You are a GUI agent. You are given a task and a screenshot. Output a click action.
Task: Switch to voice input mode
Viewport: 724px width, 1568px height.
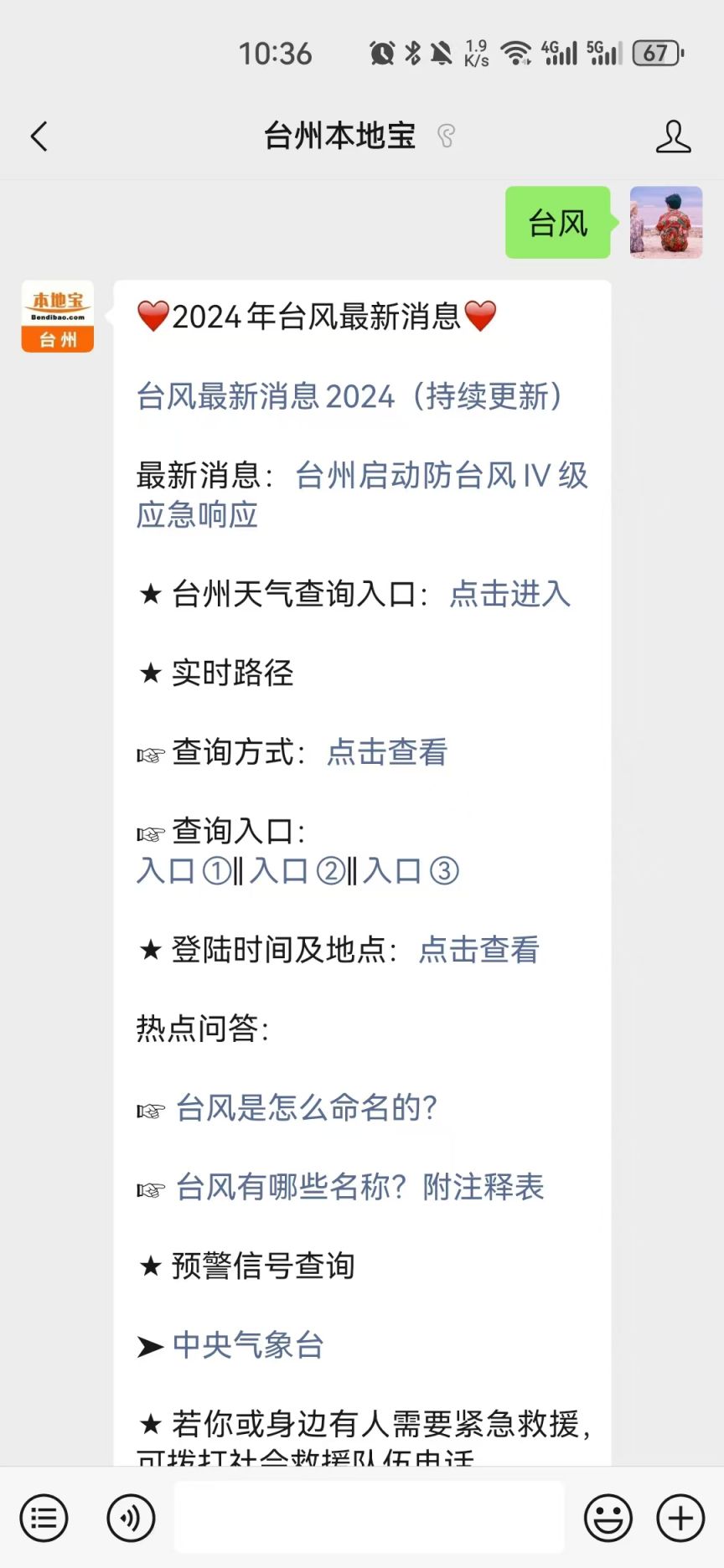pyautogui.click(x=131, y=1517)
